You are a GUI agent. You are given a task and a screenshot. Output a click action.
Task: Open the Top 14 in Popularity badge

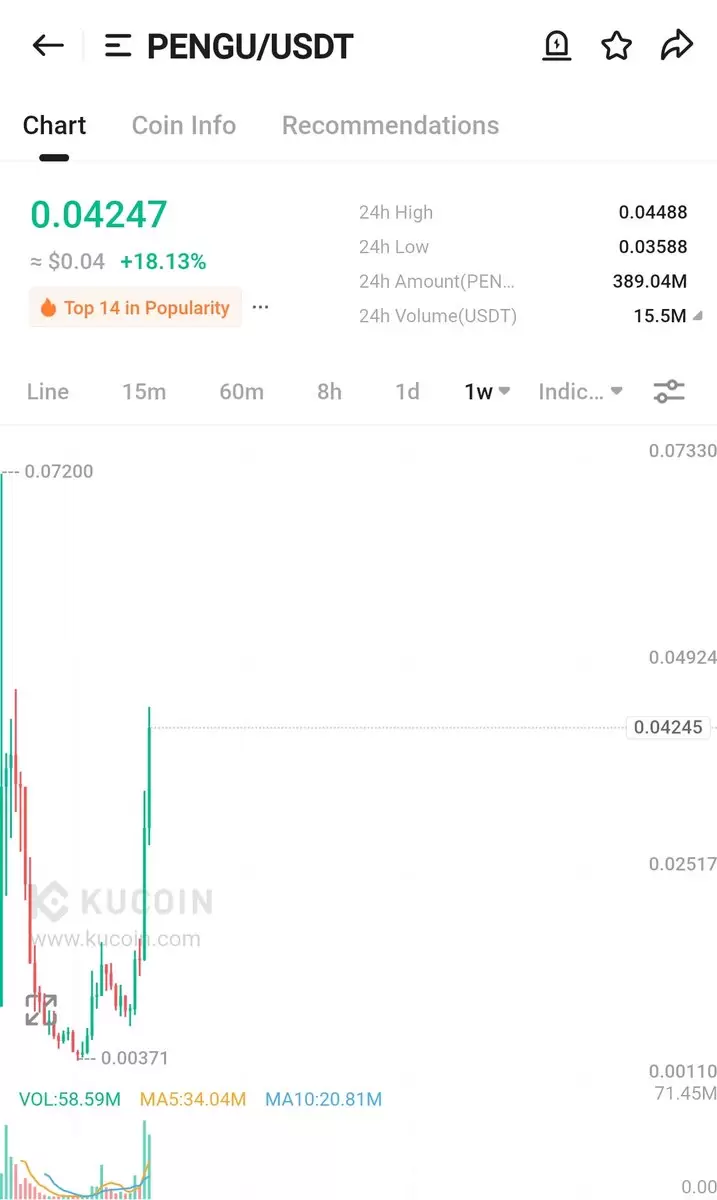pyautogui.click(x=135, y=308)
